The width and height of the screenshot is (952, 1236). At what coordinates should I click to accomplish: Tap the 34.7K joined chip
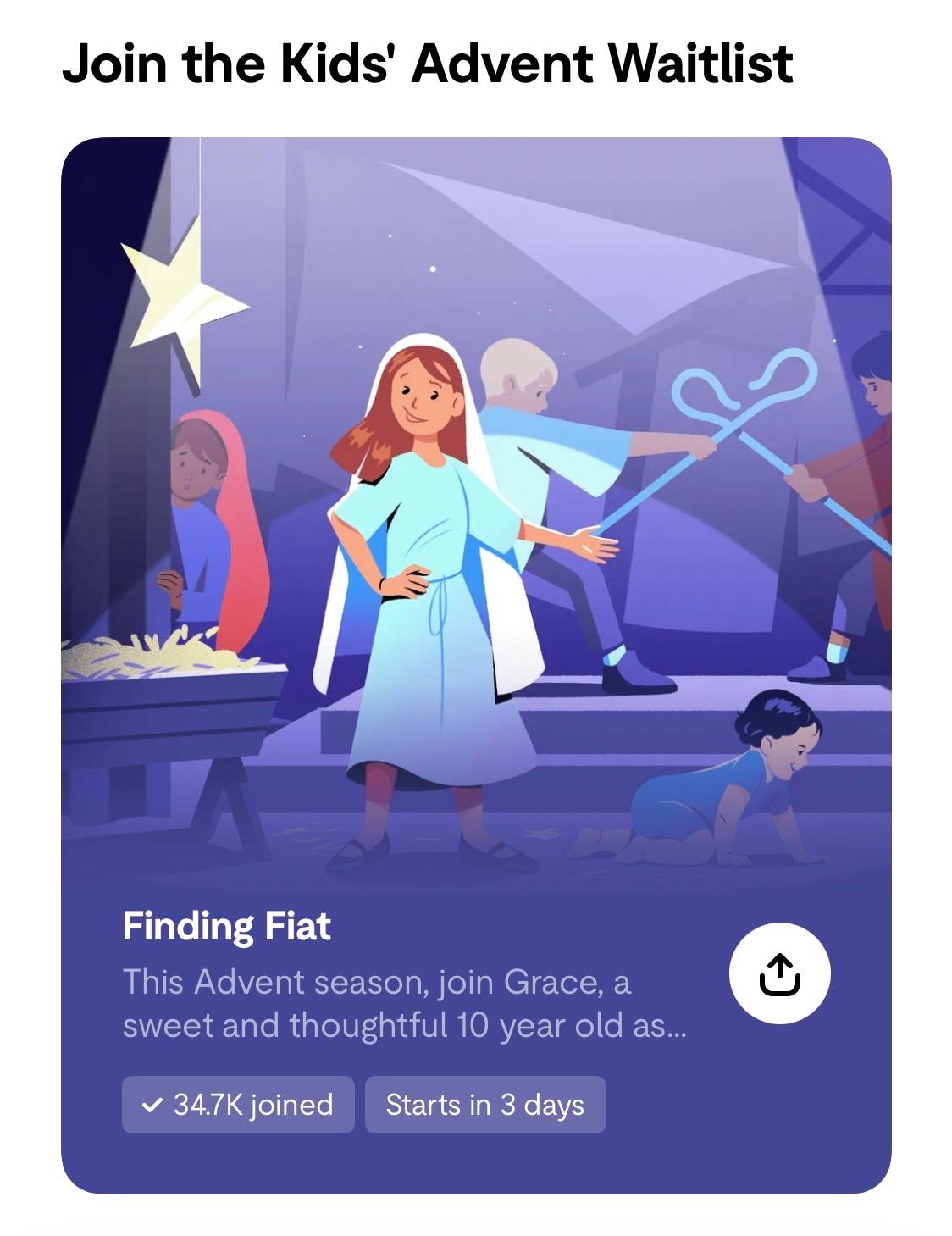pyautogui.click(x=238, y=1105)
